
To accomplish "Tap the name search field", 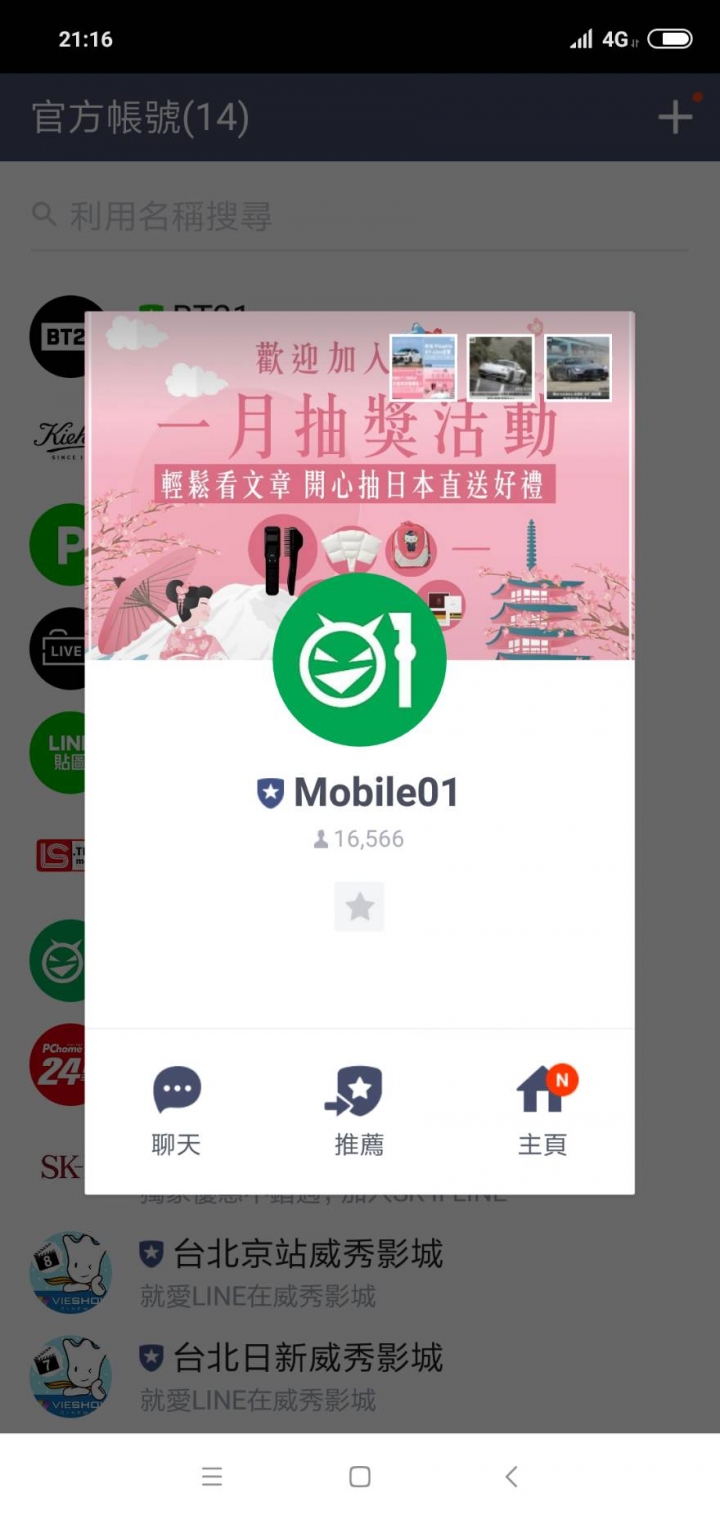I will click(360, 215).
